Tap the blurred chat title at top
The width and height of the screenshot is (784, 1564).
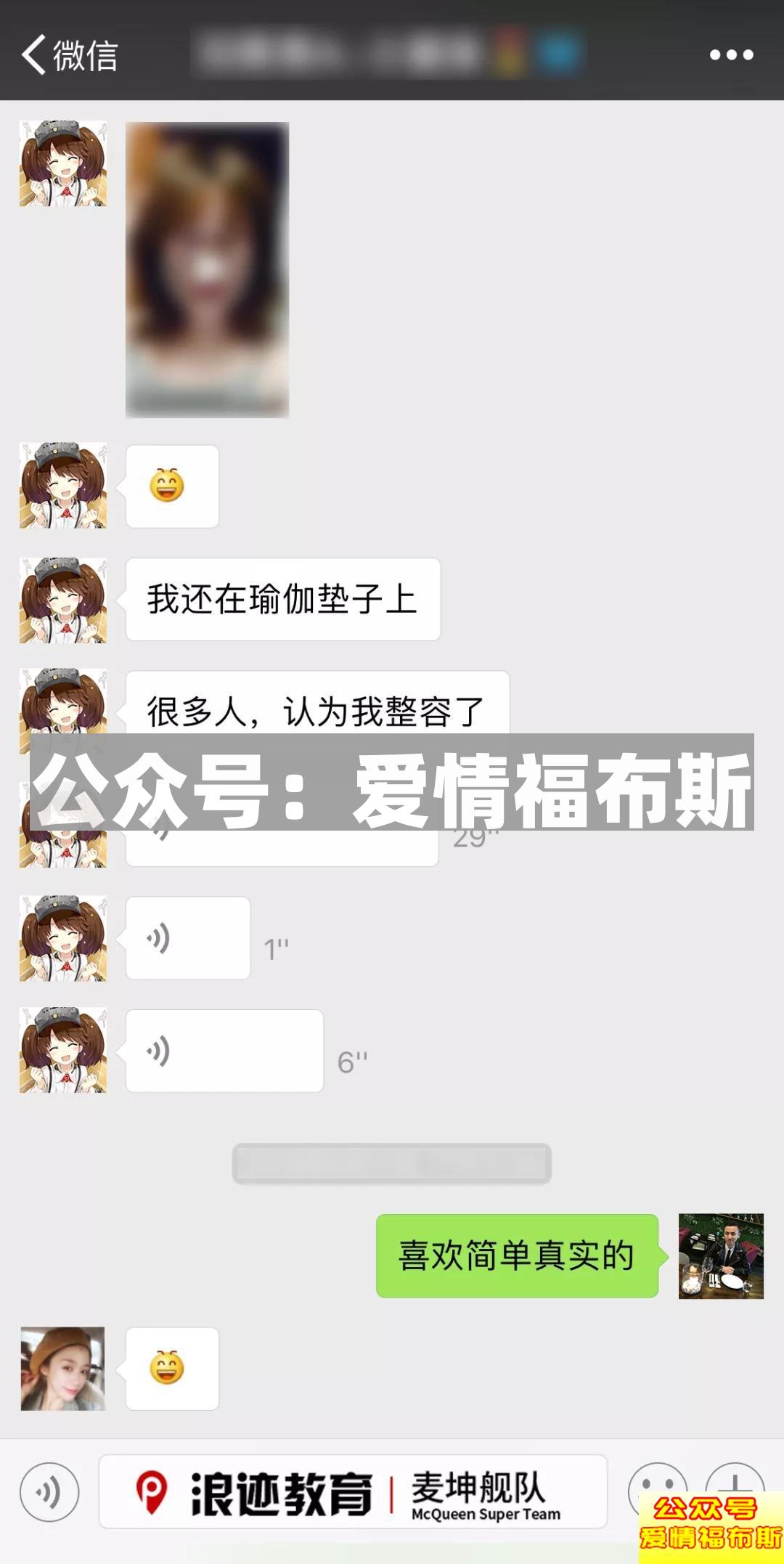(392, 51)
